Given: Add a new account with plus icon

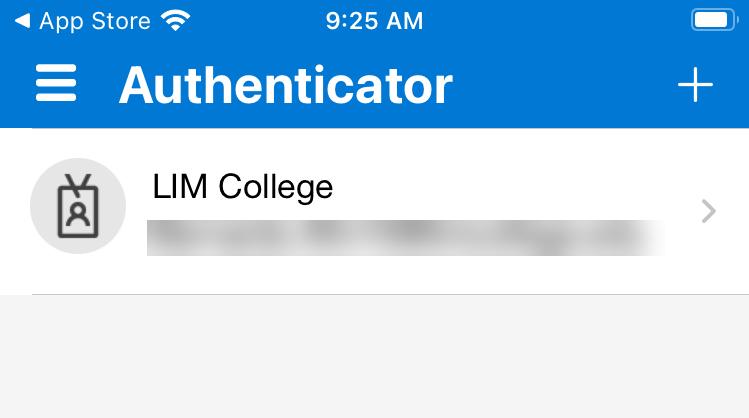Looking at the screenshot, I should point(695,85).
